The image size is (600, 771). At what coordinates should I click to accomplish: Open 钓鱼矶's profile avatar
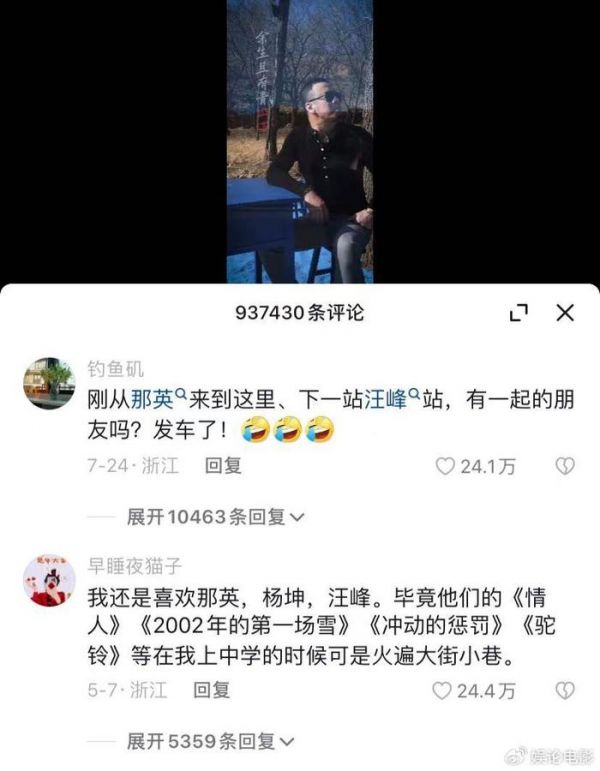coord(48,382)
